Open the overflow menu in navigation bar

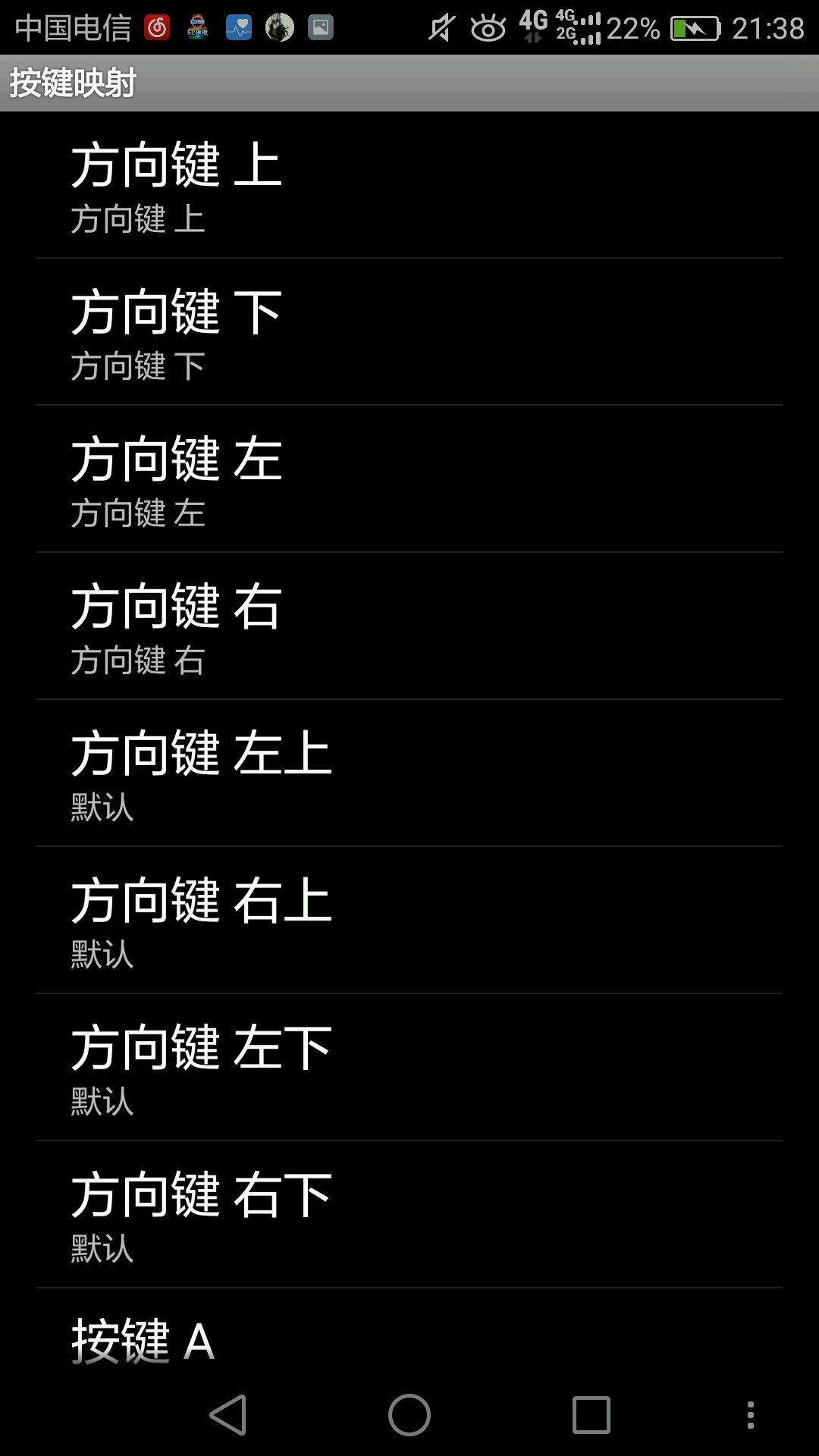[x=750, y=1415]
